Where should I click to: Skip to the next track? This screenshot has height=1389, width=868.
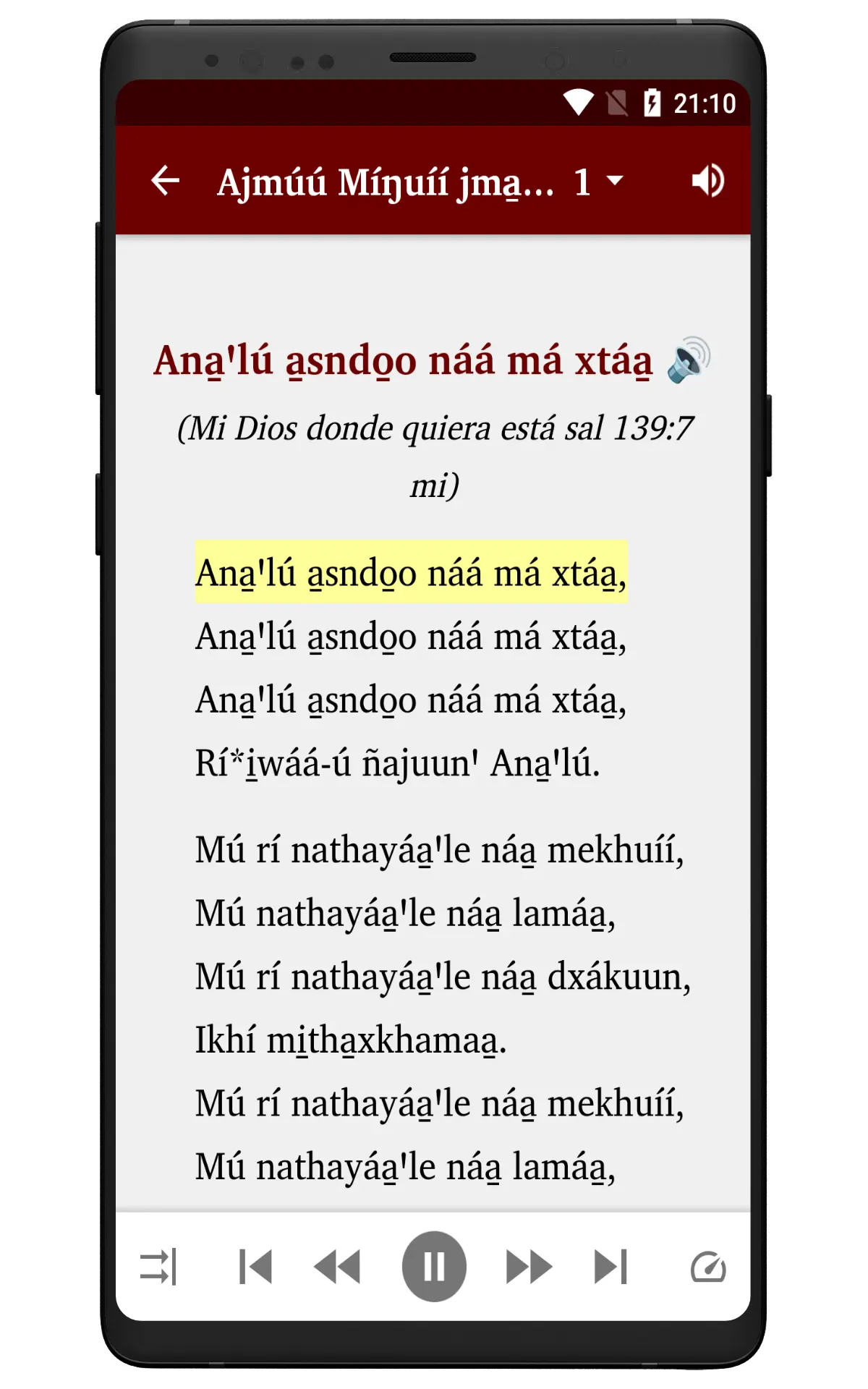tap(611, 1267)
